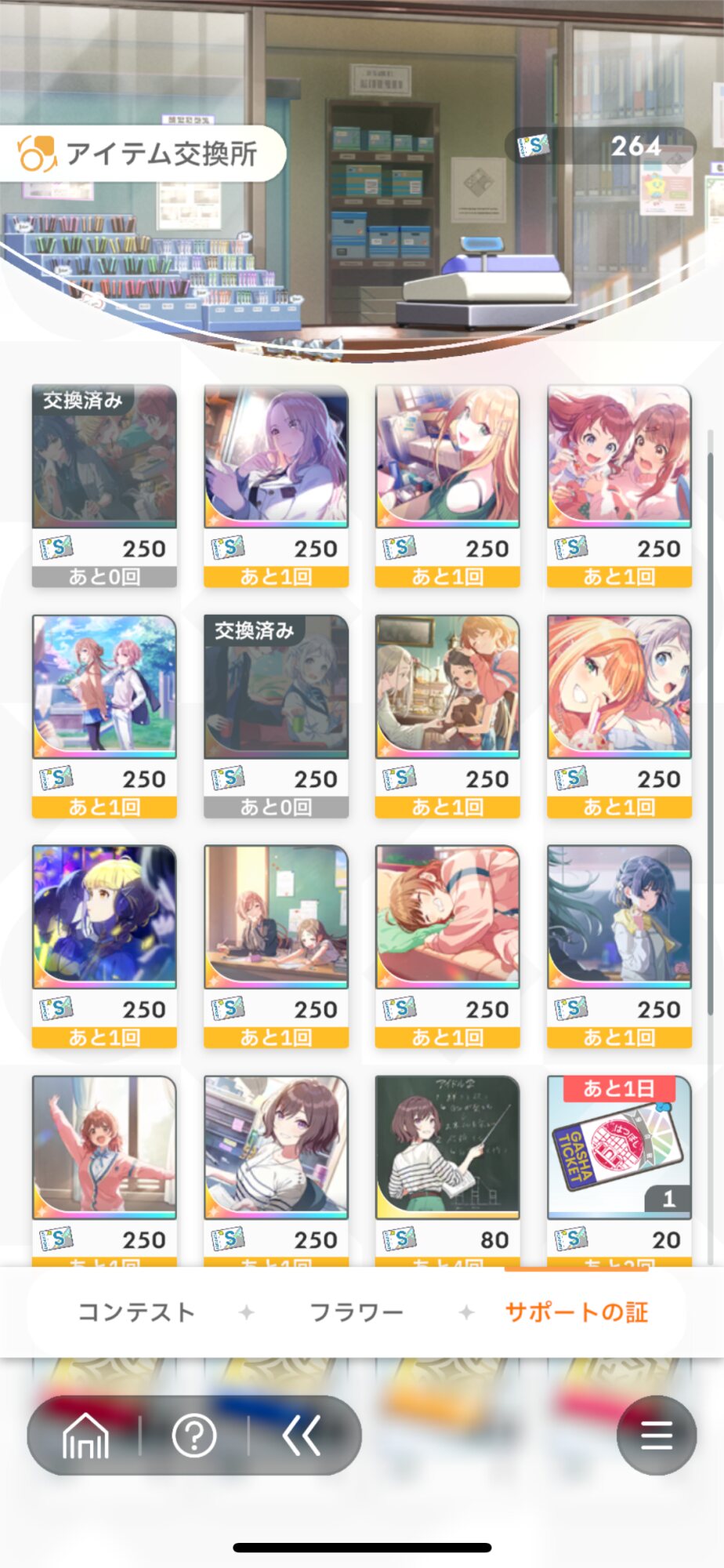The width and height of the screenshot is (724, 1568).
Task: Open the girl in pink cardigan with raised arms
Action: coord(104,1170)
